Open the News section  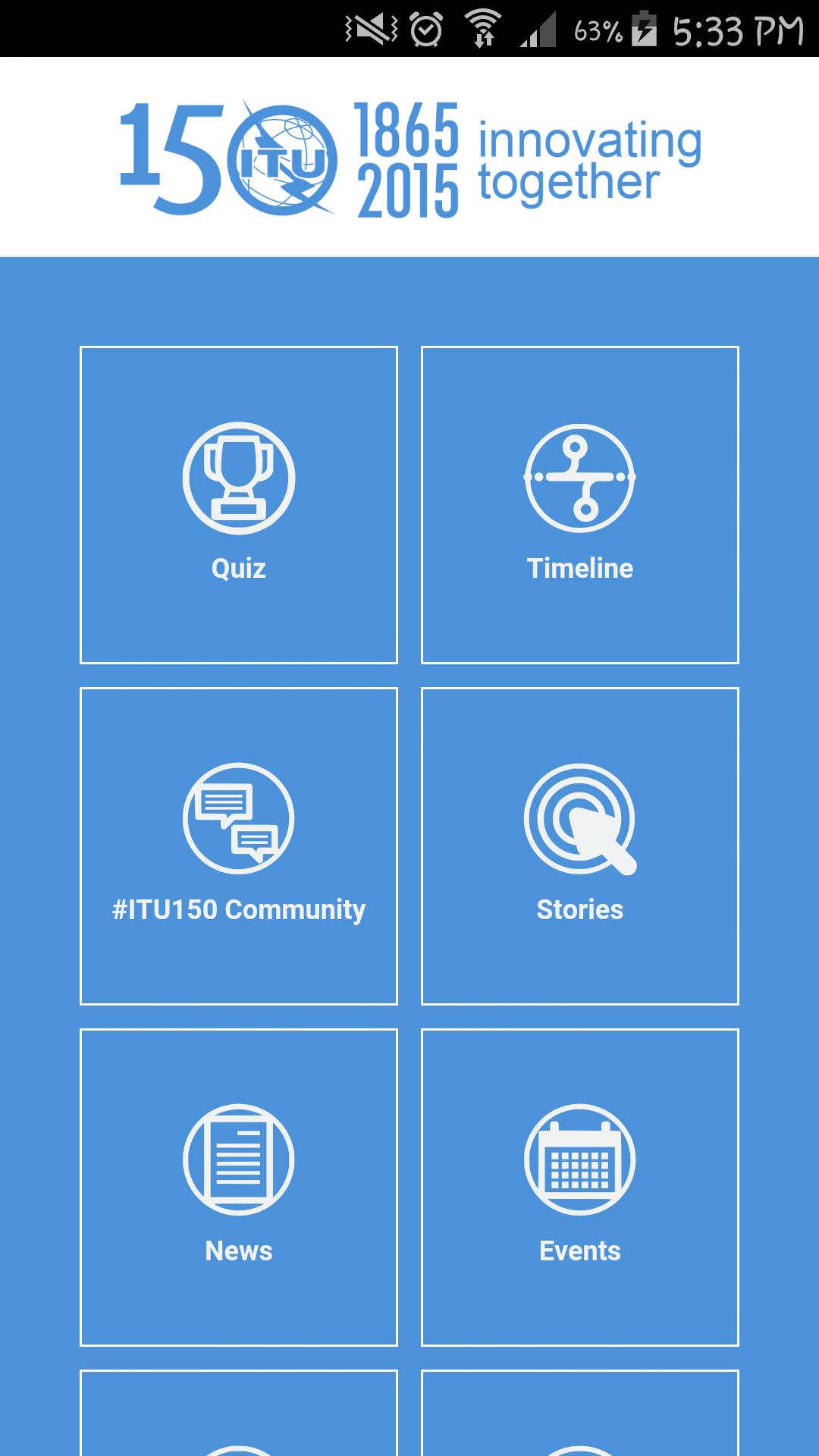tap(239, 1187)
